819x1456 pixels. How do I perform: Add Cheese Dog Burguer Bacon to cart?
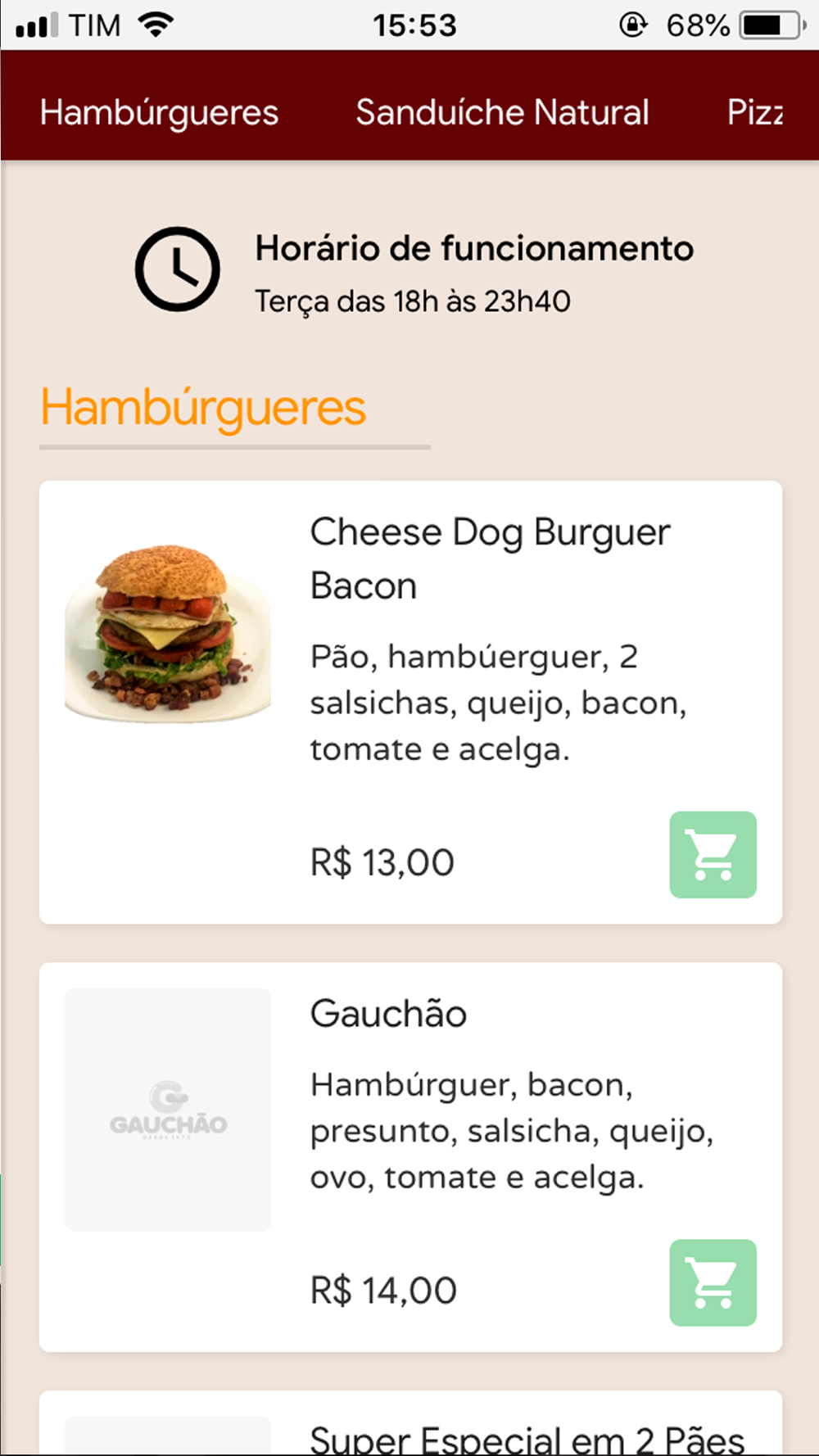(713, 854)
